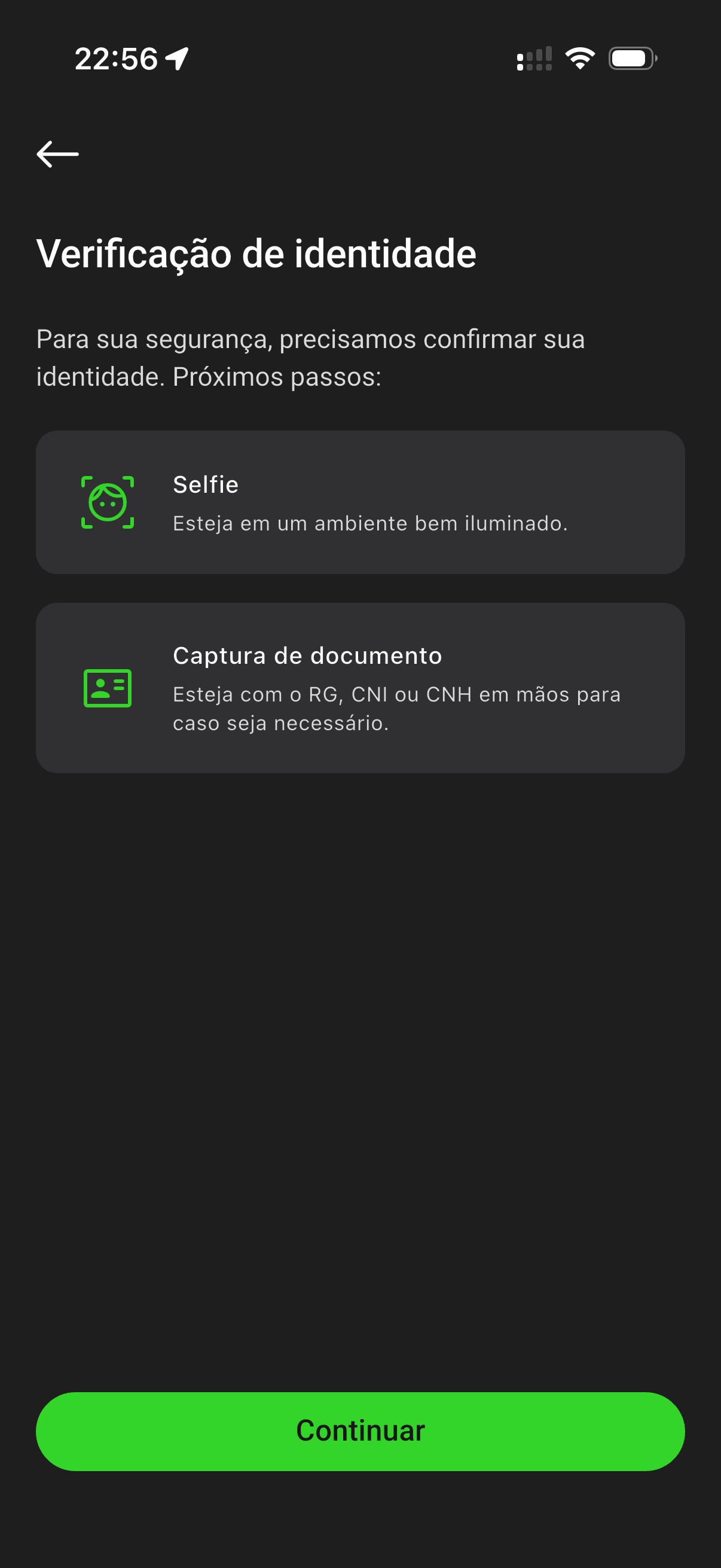Tap the cellular signal bars indicator
The height and width of the screenshot is (1568, 721).
[533, 59]
